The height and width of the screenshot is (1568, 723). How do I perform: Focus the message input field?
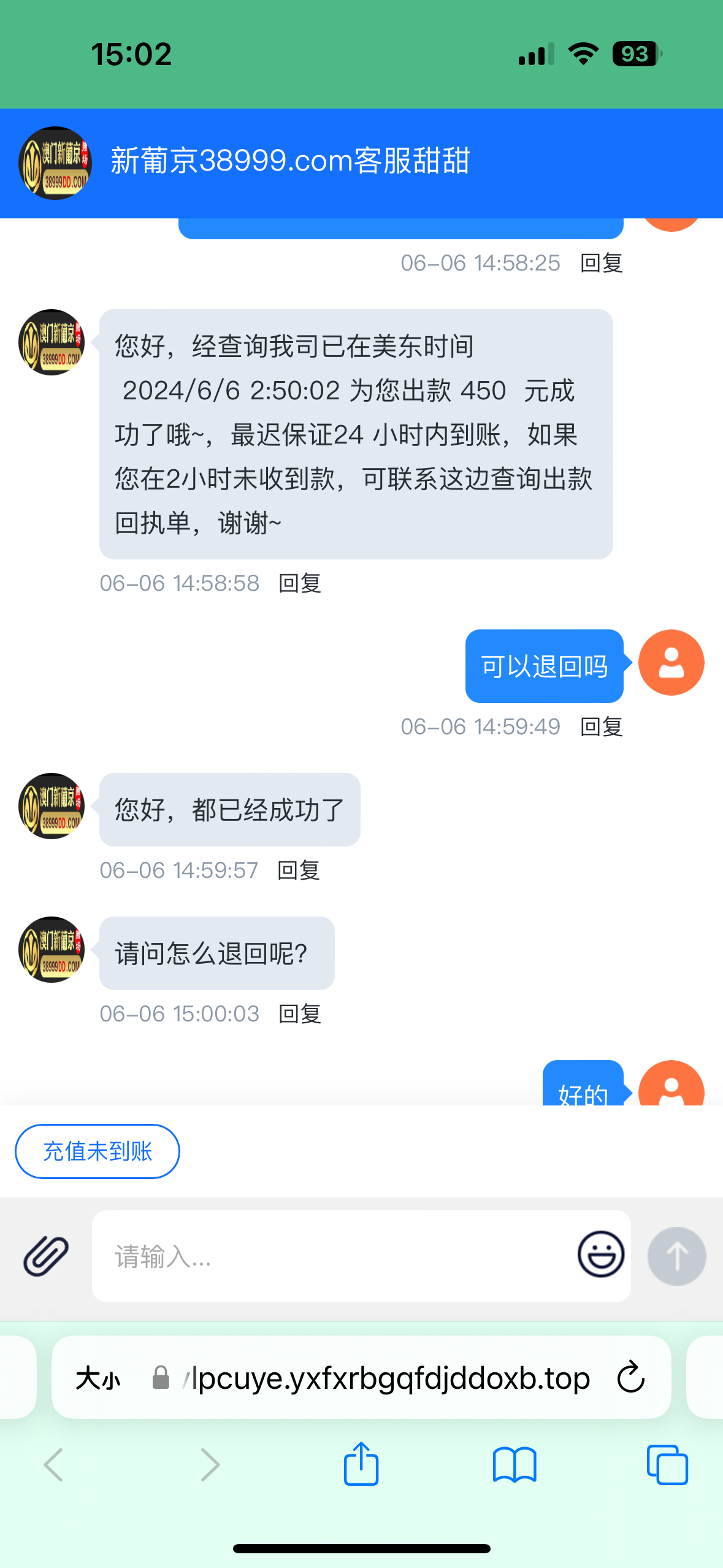coord(331,1256)
